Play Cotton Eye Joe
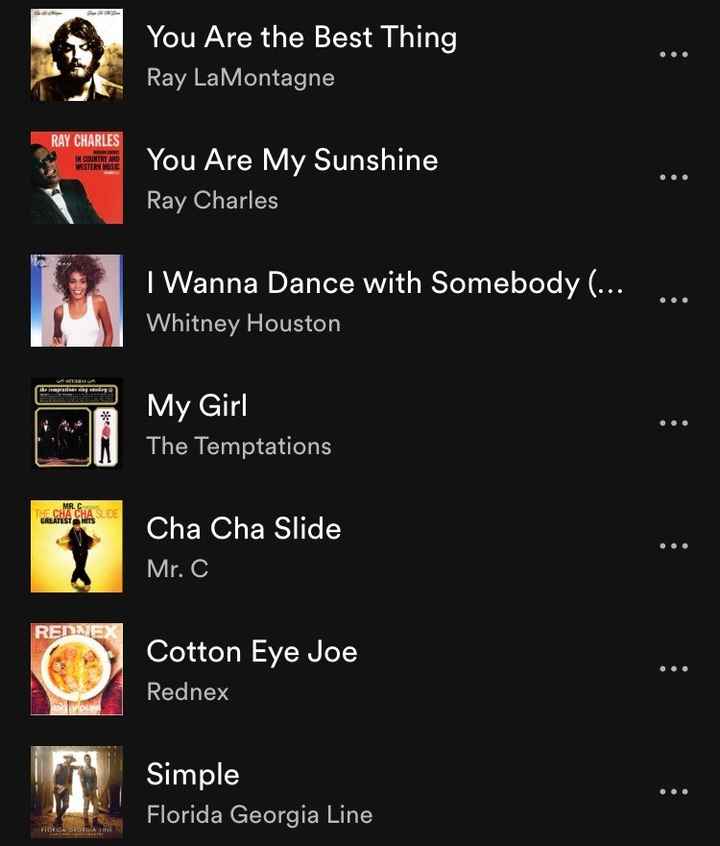 tap(253, 652)
